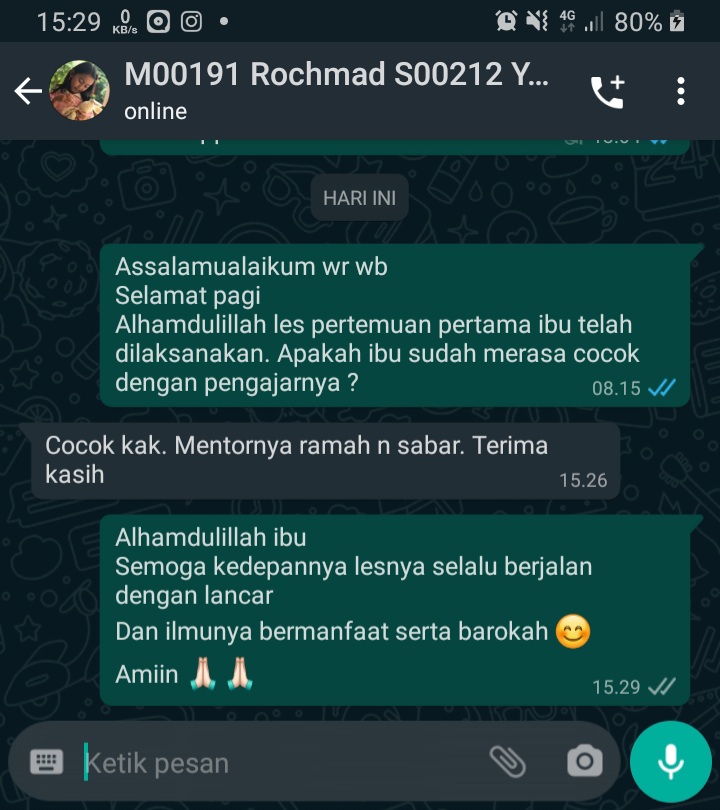The height and width of the screenshot is (810, 720).
Task: Open contact info for M00191 Rochmad
Action: pos(335,90)
